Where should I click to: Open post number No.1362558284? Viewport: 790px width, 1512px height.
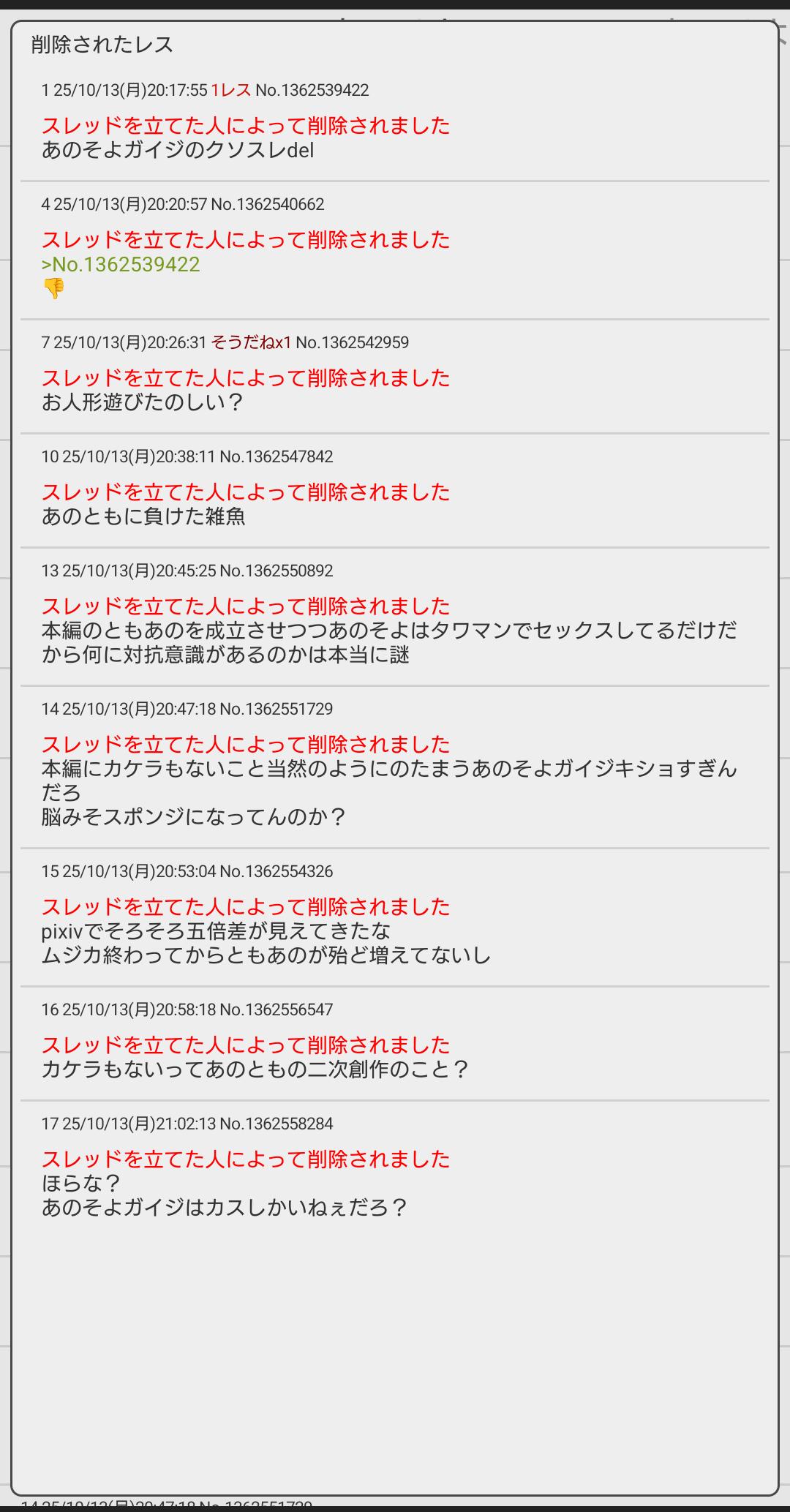276,1124
